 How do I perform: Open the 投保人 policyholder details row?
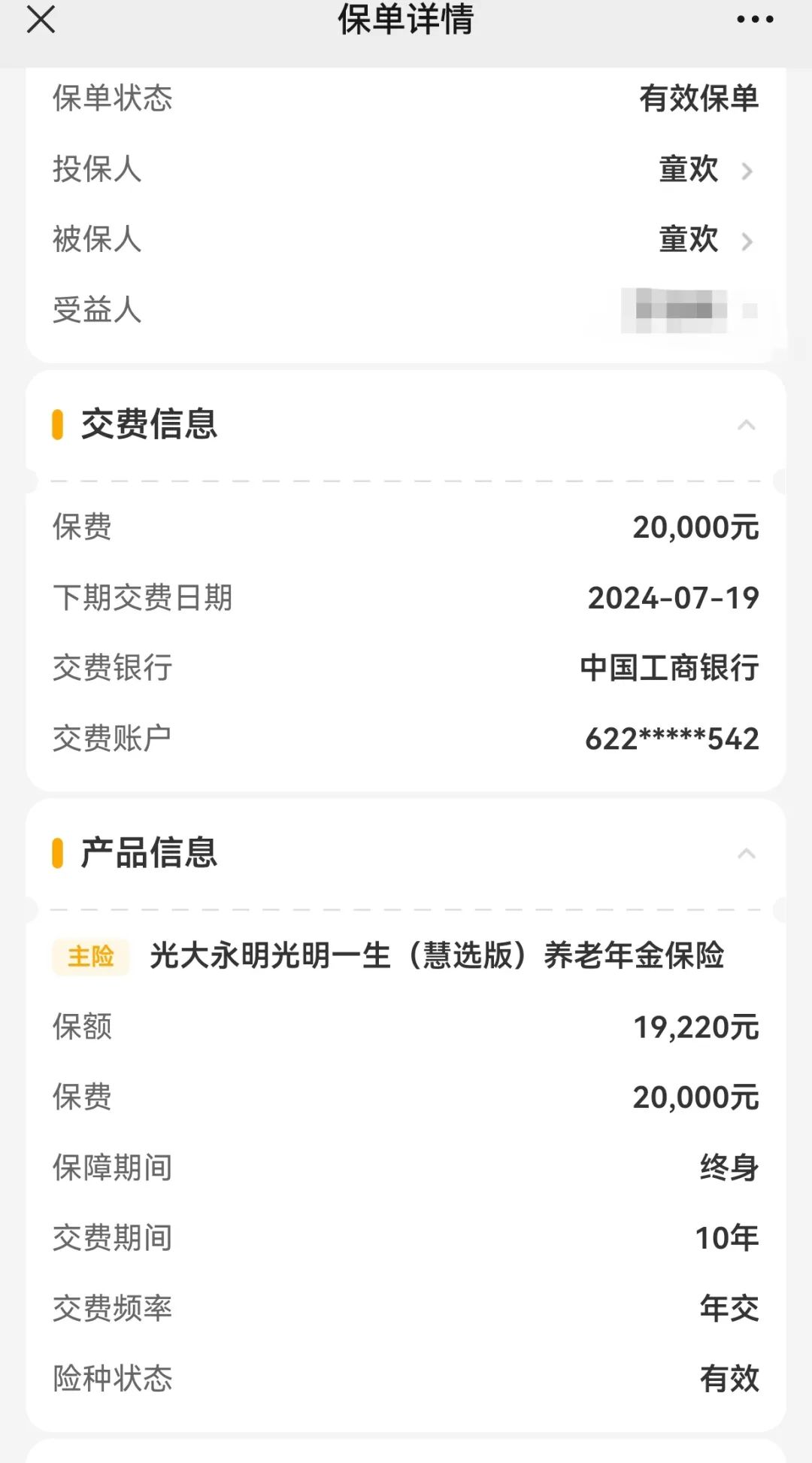click(x=406, y=169)
